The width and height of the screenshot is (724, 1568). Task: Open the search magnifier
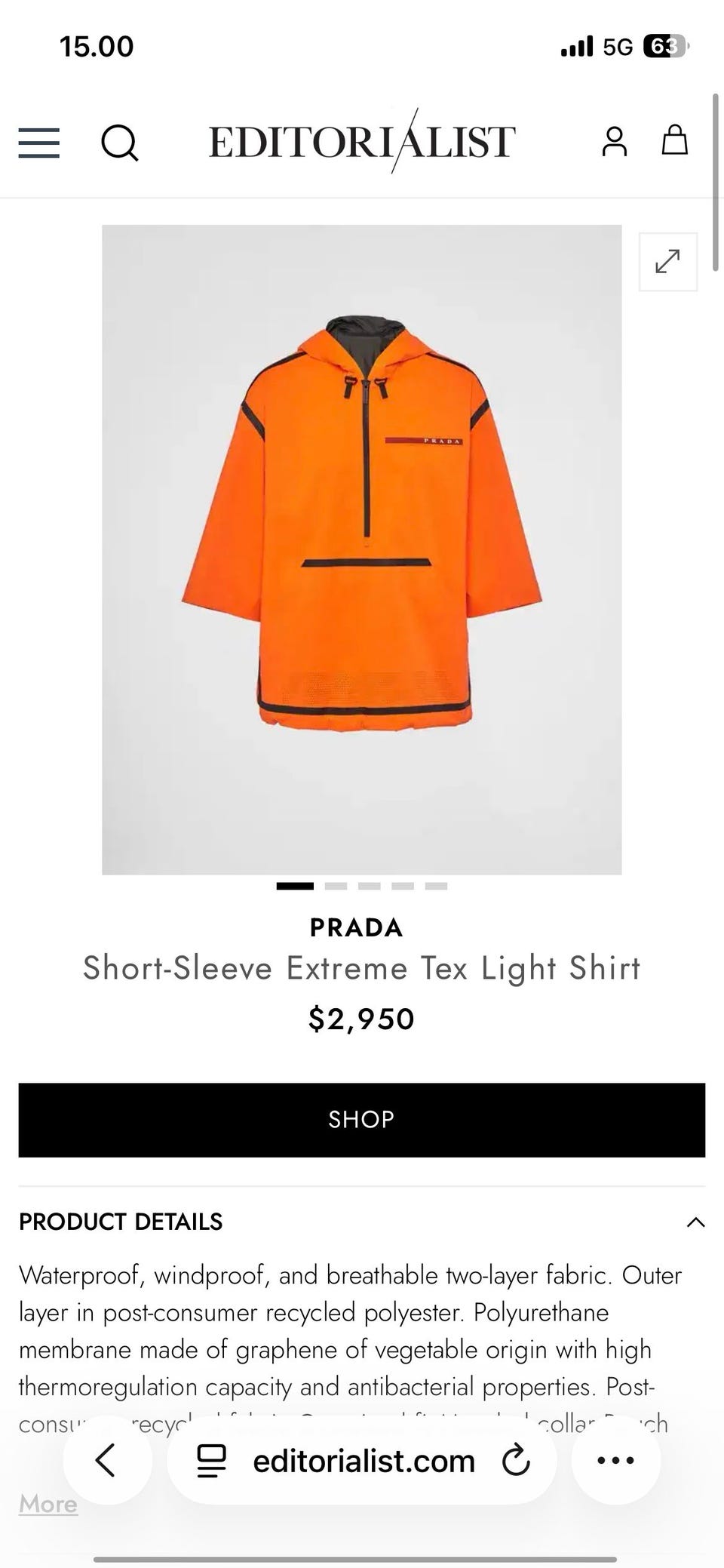click(119, 142)
